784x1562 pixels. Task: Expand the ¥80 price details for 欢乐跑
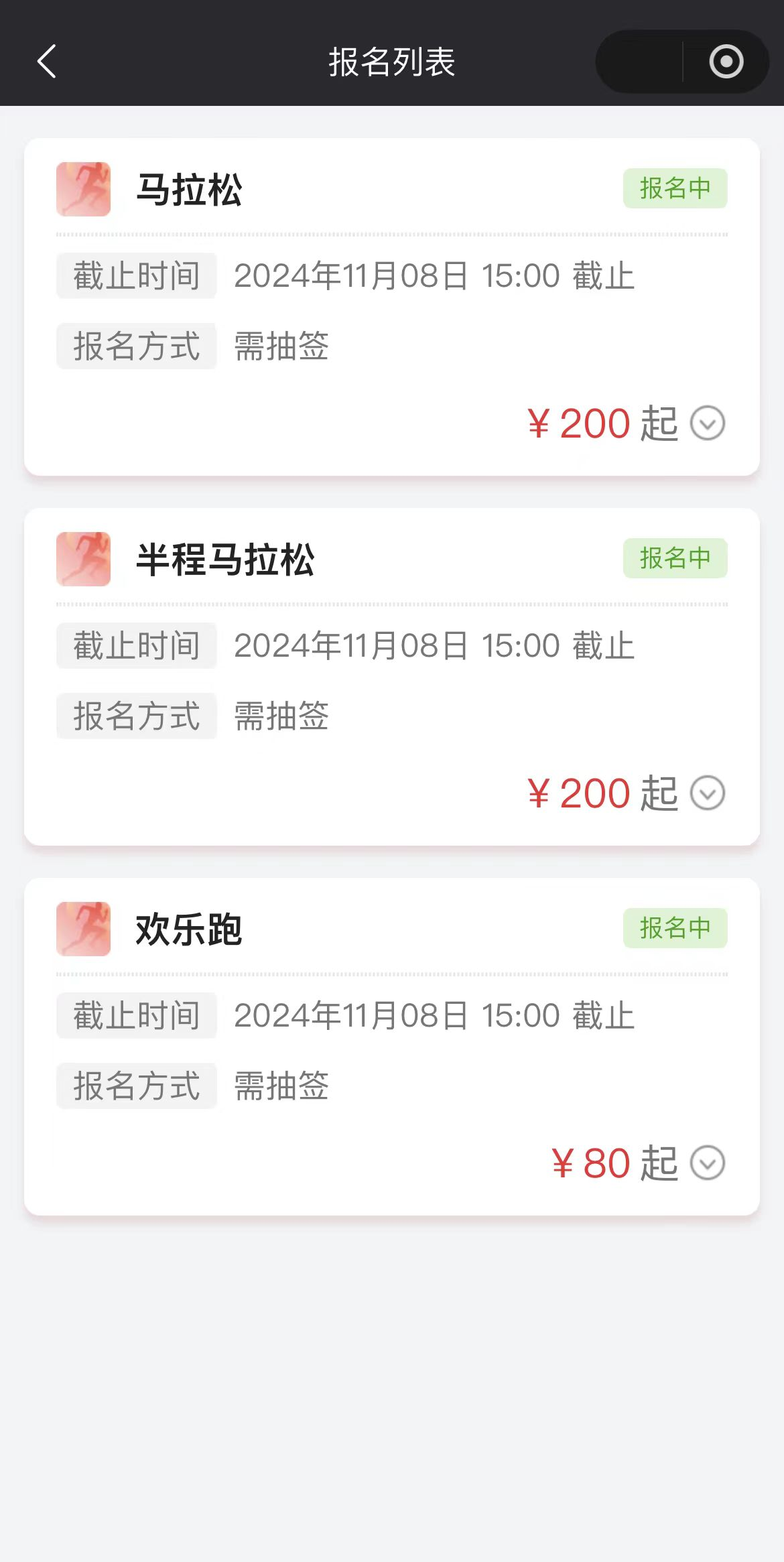(x=708, y=1163)
